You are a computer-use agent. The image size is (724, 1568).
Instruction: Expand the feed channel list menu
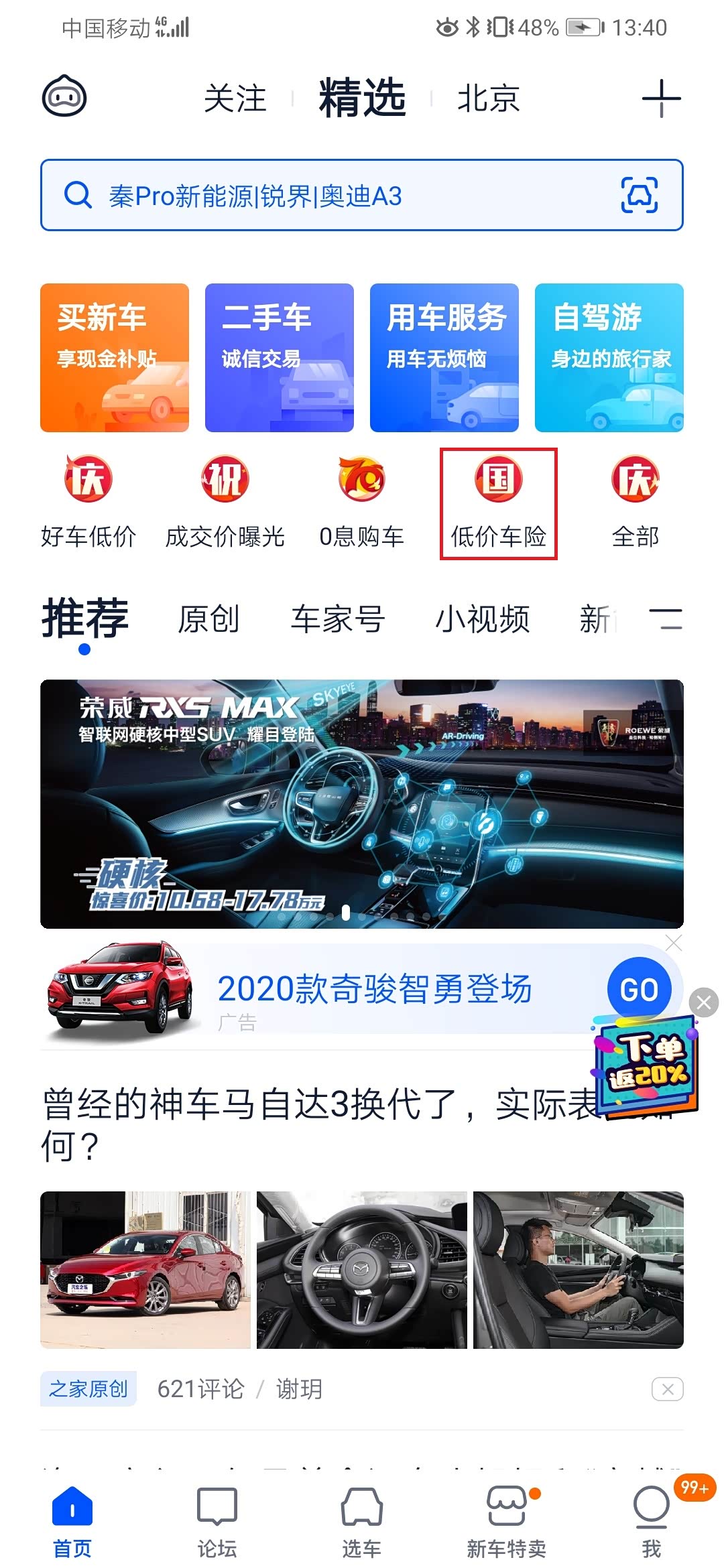pos(665,618)
